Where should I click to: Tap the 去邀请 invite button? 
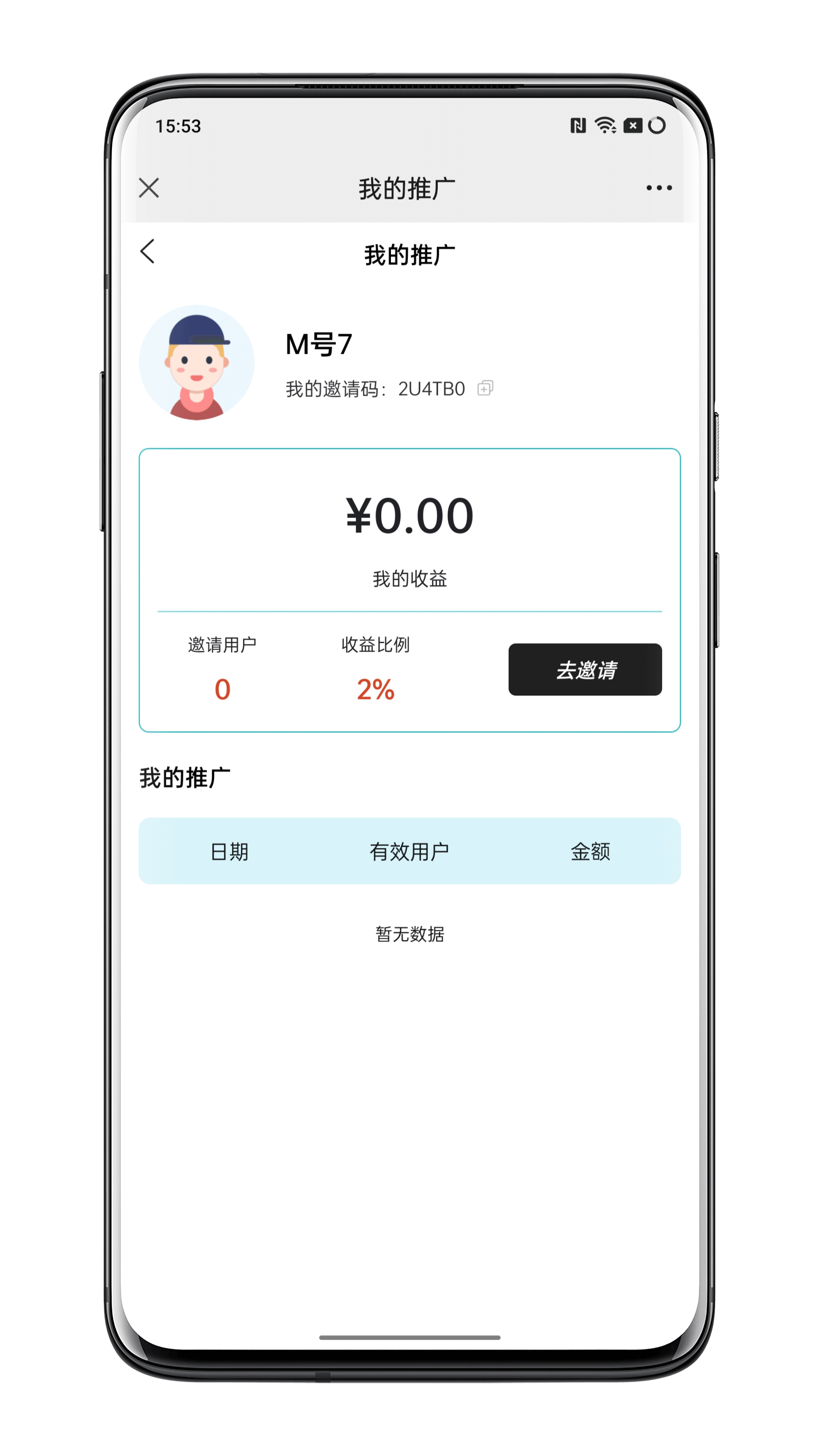click(585, 669)
